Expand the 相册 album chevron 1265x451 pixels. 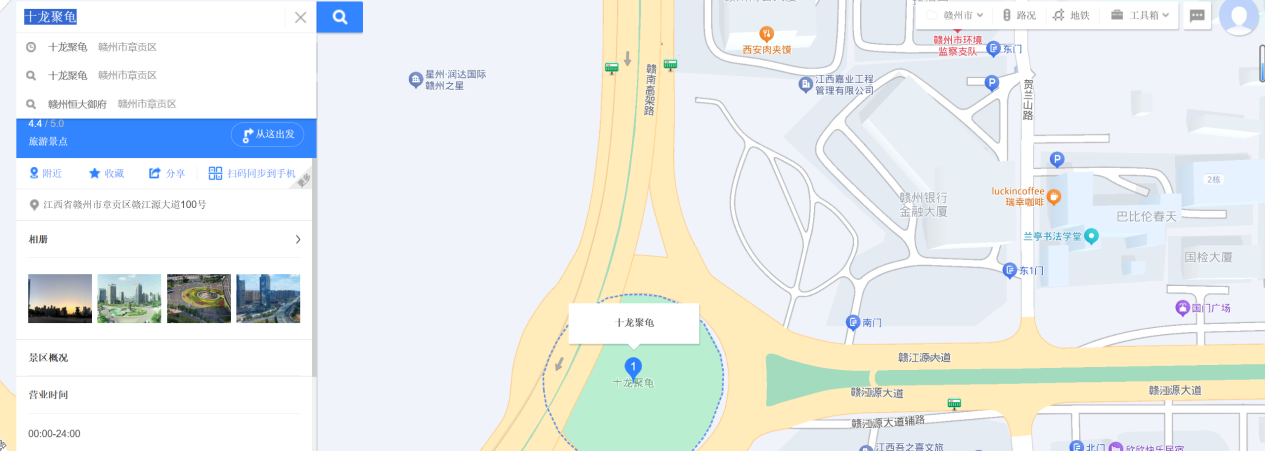click(x=297, y=240)
